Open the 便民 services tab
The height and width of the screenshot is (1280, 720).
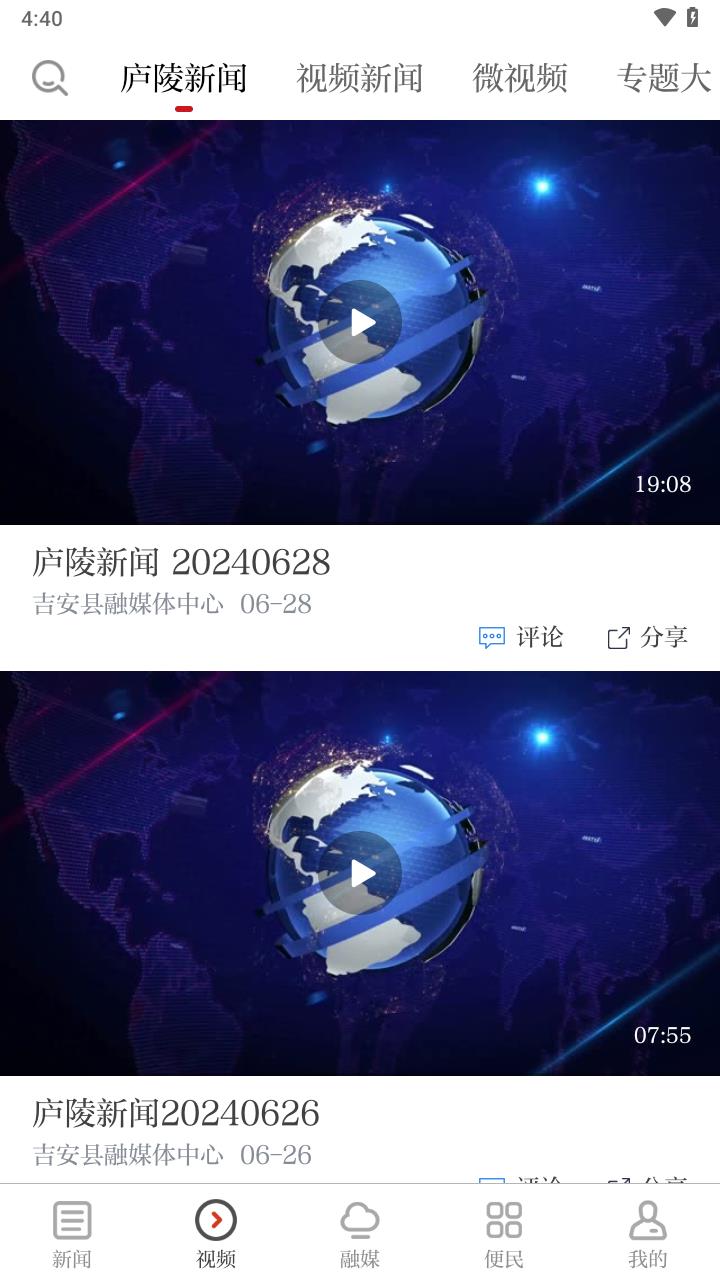(x=504, y=1233)
